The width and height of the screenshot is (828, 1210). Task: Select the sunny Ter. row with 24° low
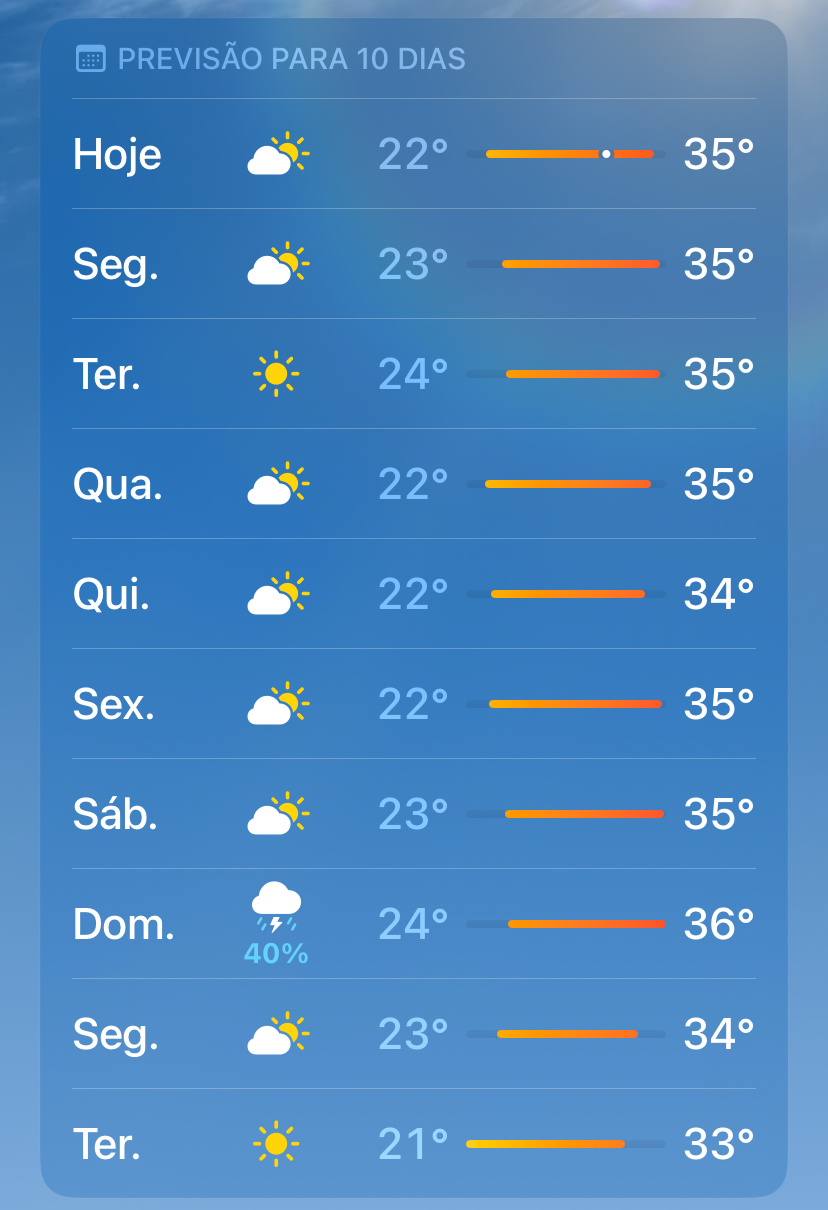coord(413,375)
